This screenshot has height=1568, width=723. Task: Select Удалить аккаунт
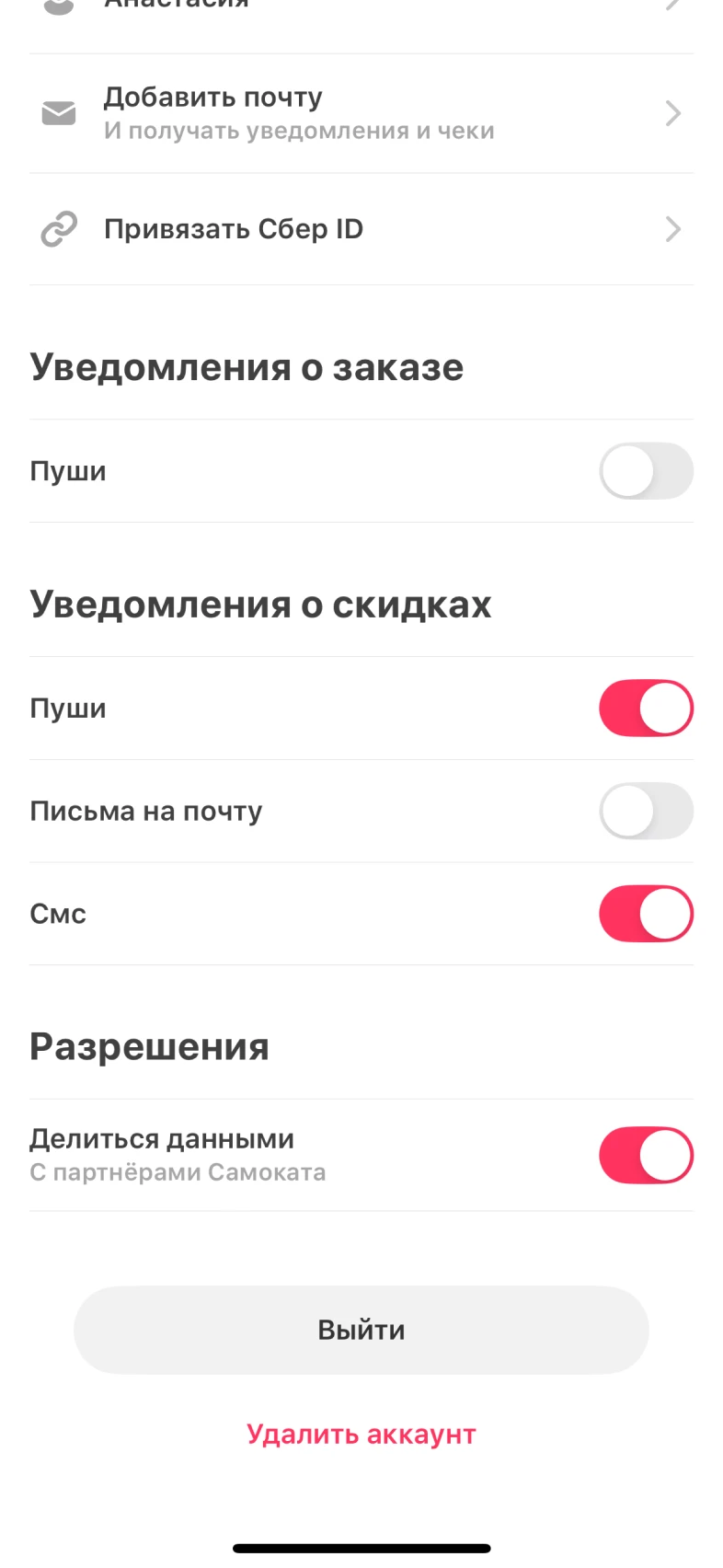point(361,1434)
